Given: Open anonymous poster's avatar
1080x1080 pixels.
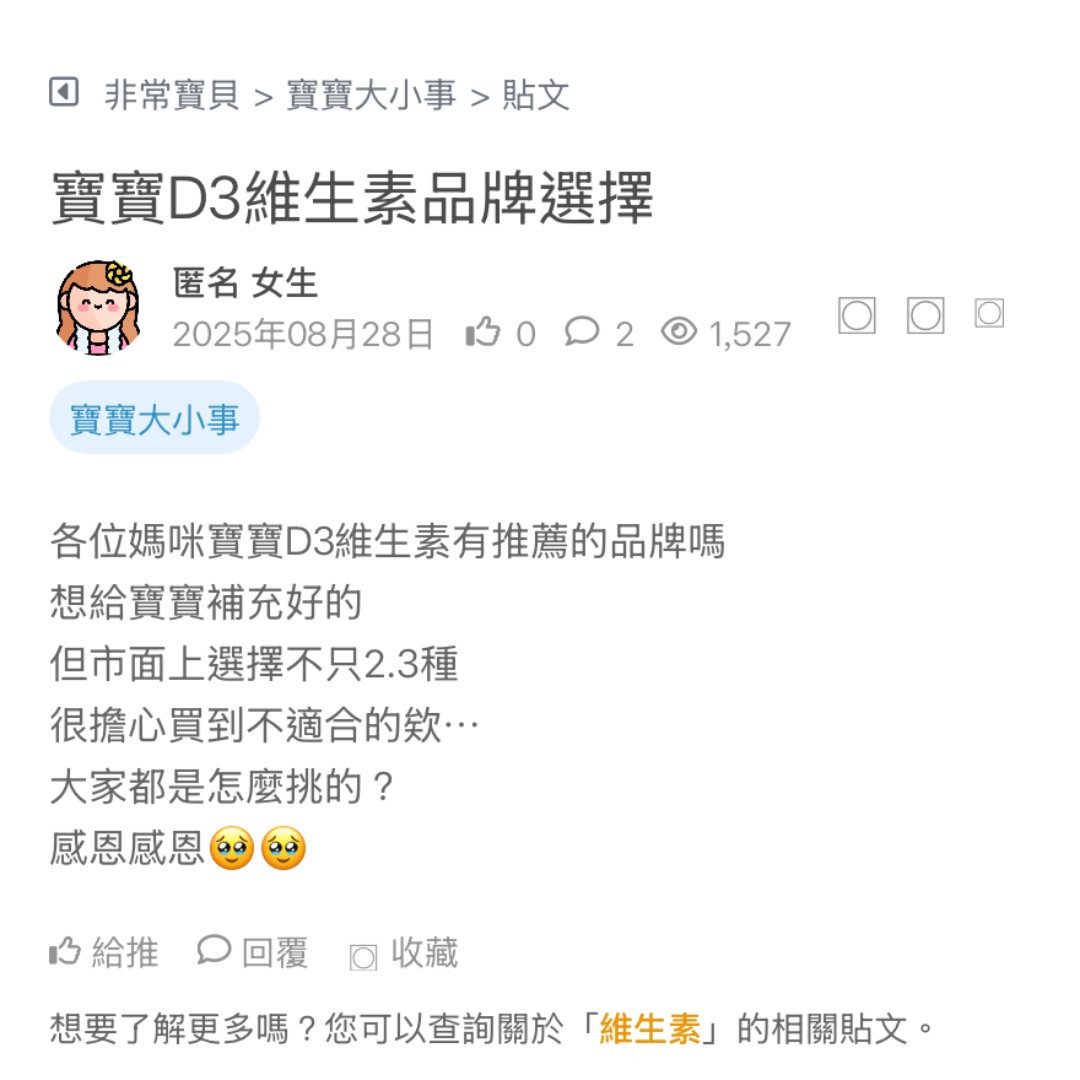Looking at the screenshot, I should [x=97, y=308].
